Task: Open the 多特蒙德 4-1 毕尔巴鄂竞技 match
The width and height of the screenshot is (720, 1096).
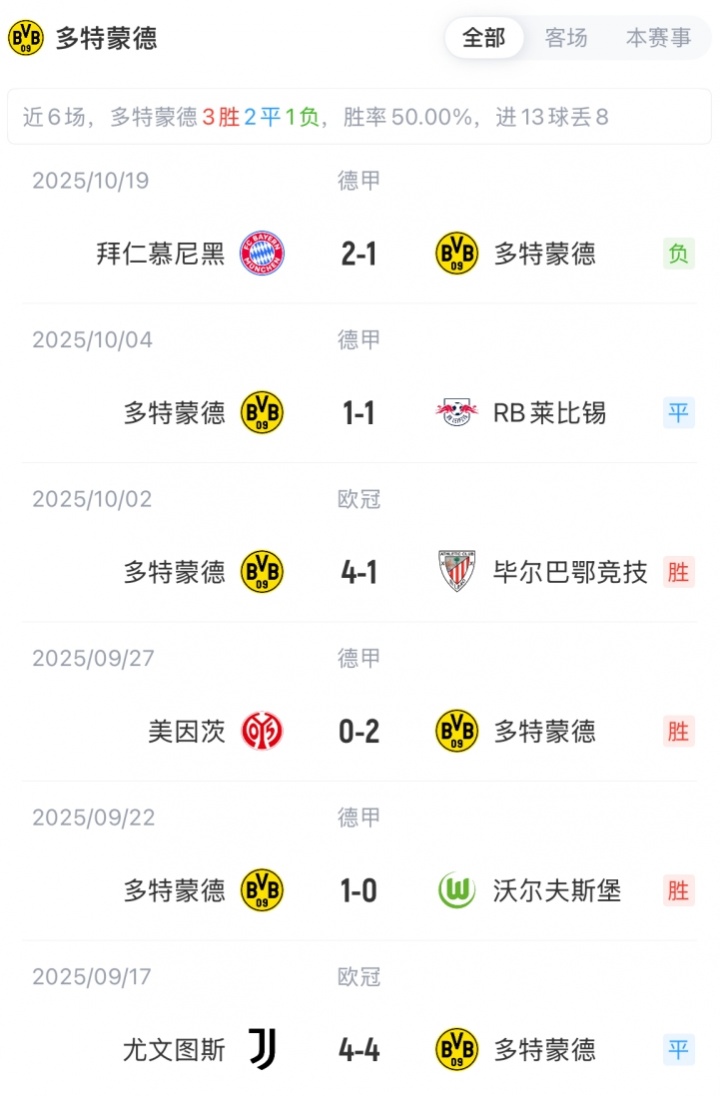Action: pos(359,572)
